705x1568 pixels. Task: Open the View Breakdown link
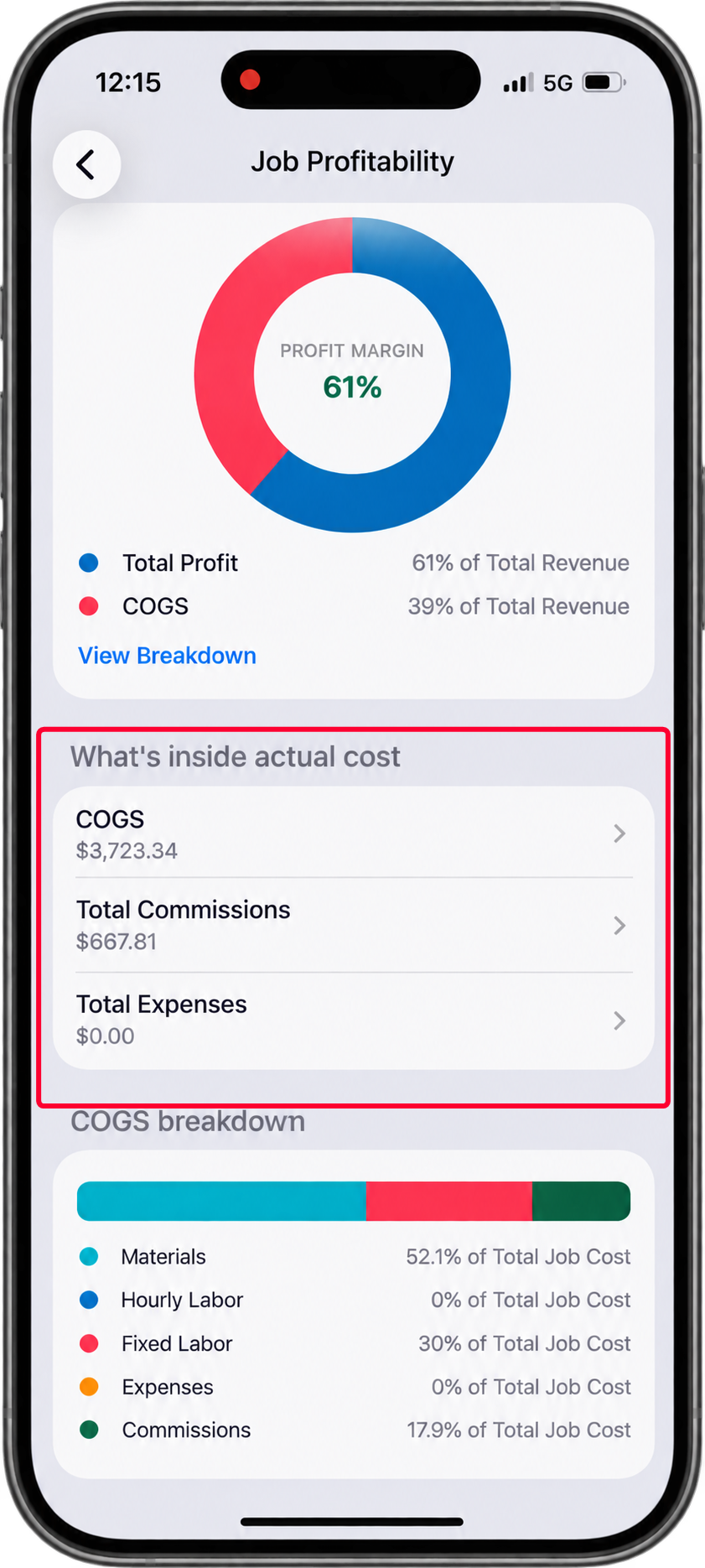pyautogui.click(x=167, y=656)
